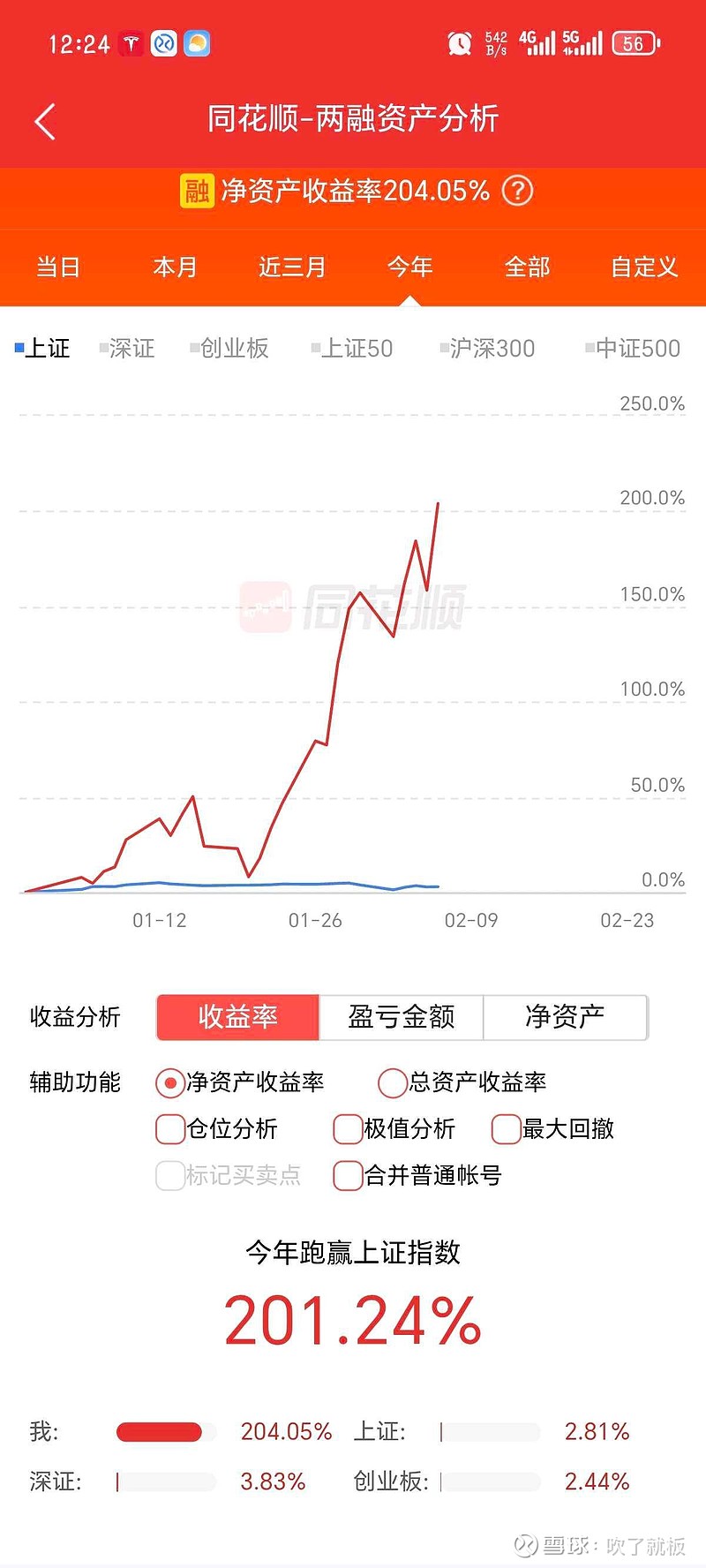Select the 净资产 analysis button
The image size is (706, 1568).
(x=566, y=1017)
